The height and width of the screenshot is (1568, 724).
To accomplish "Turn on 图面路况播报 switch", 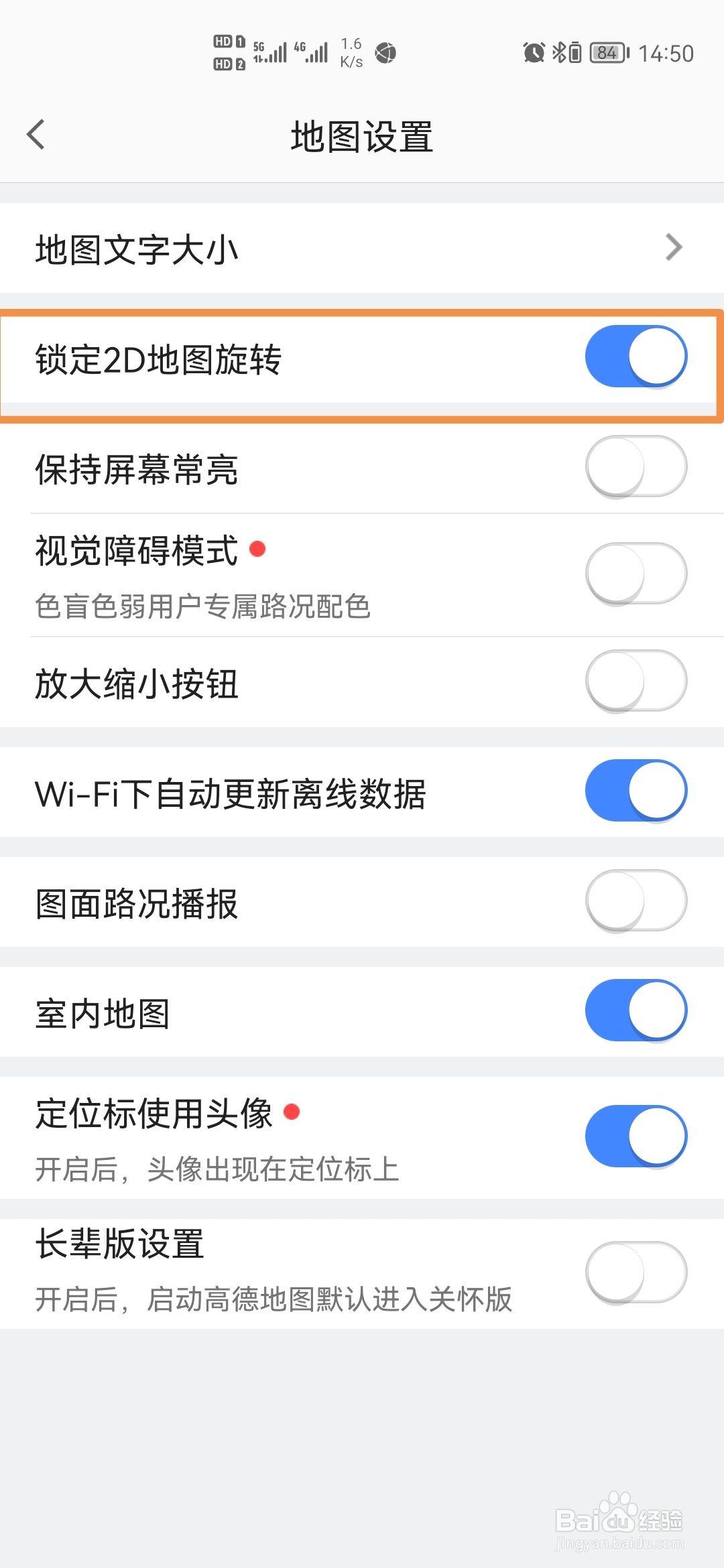I will click(636, 901).
